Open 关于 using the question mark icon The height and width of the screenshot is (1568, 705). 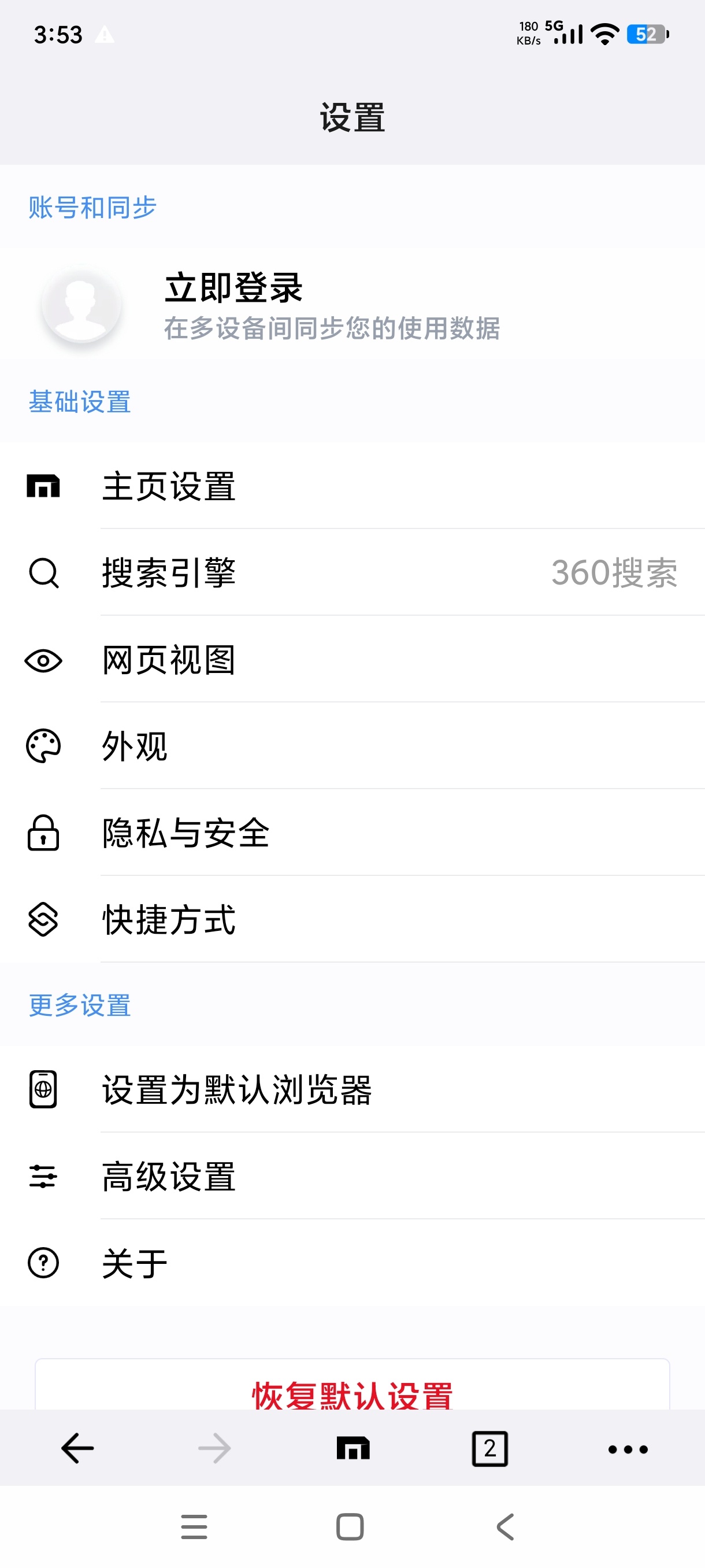(43, 1262)
